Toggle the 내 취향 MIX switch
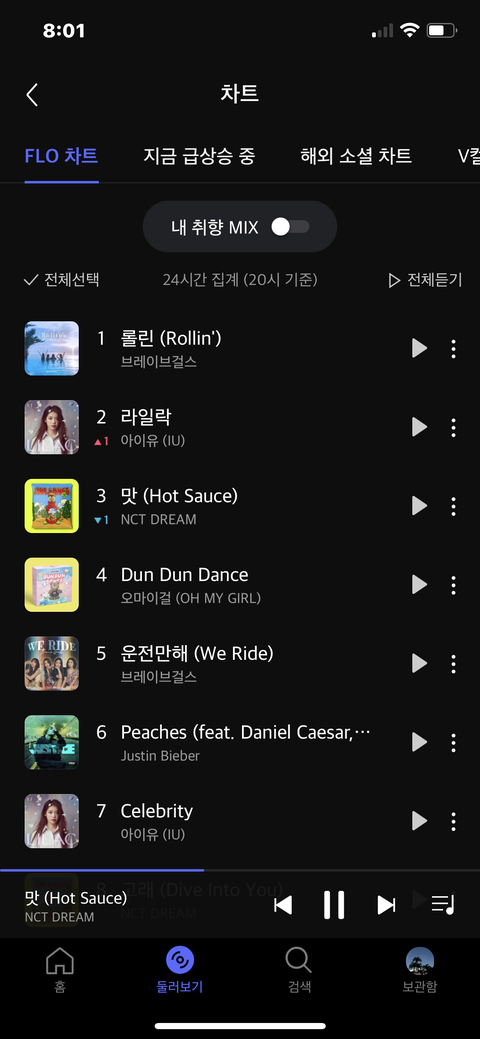This screenshot has width=480, height=1039. point(290,227)
